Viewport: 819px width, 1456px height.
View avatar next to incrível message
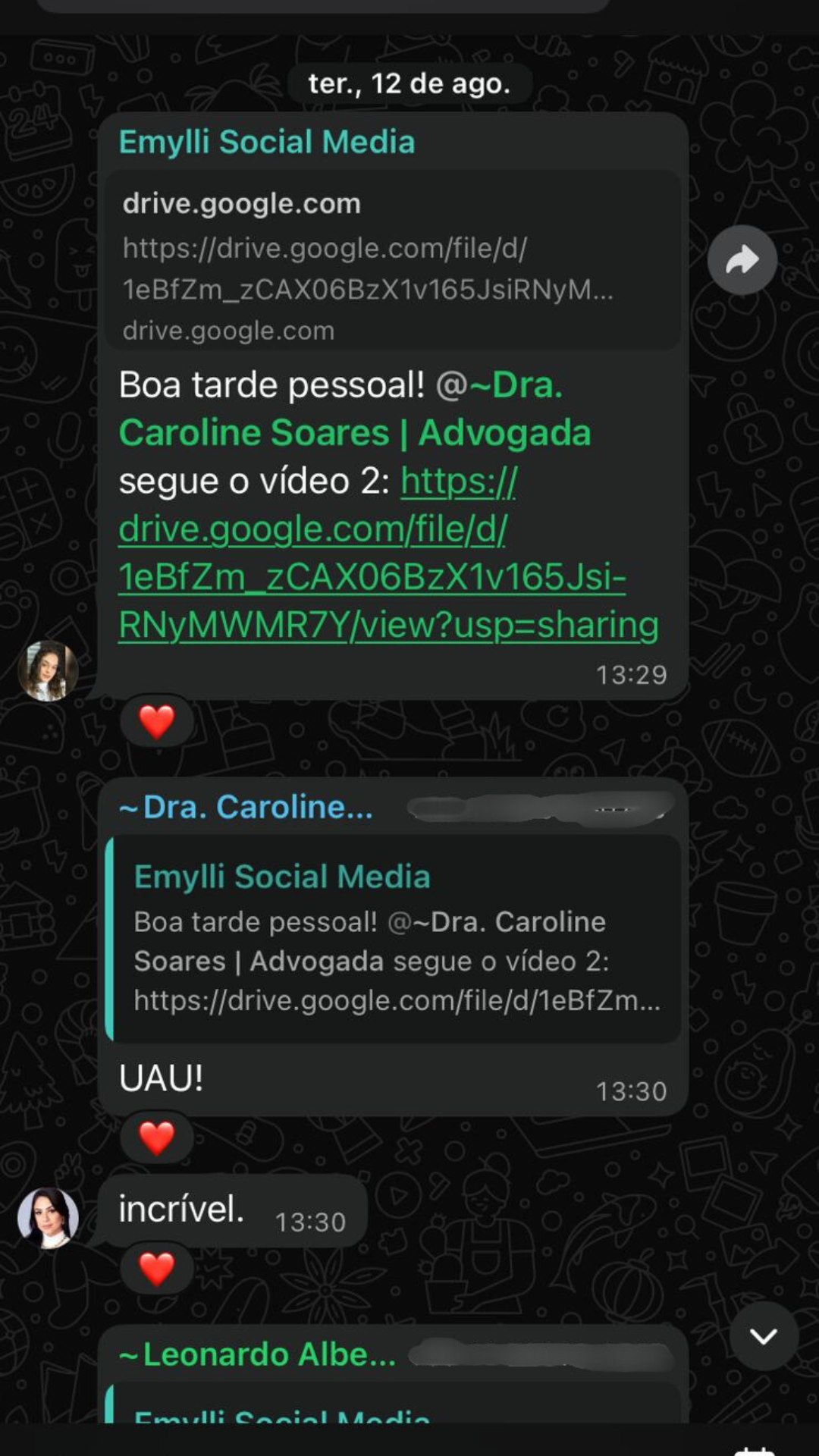[x=48, y=1218]
